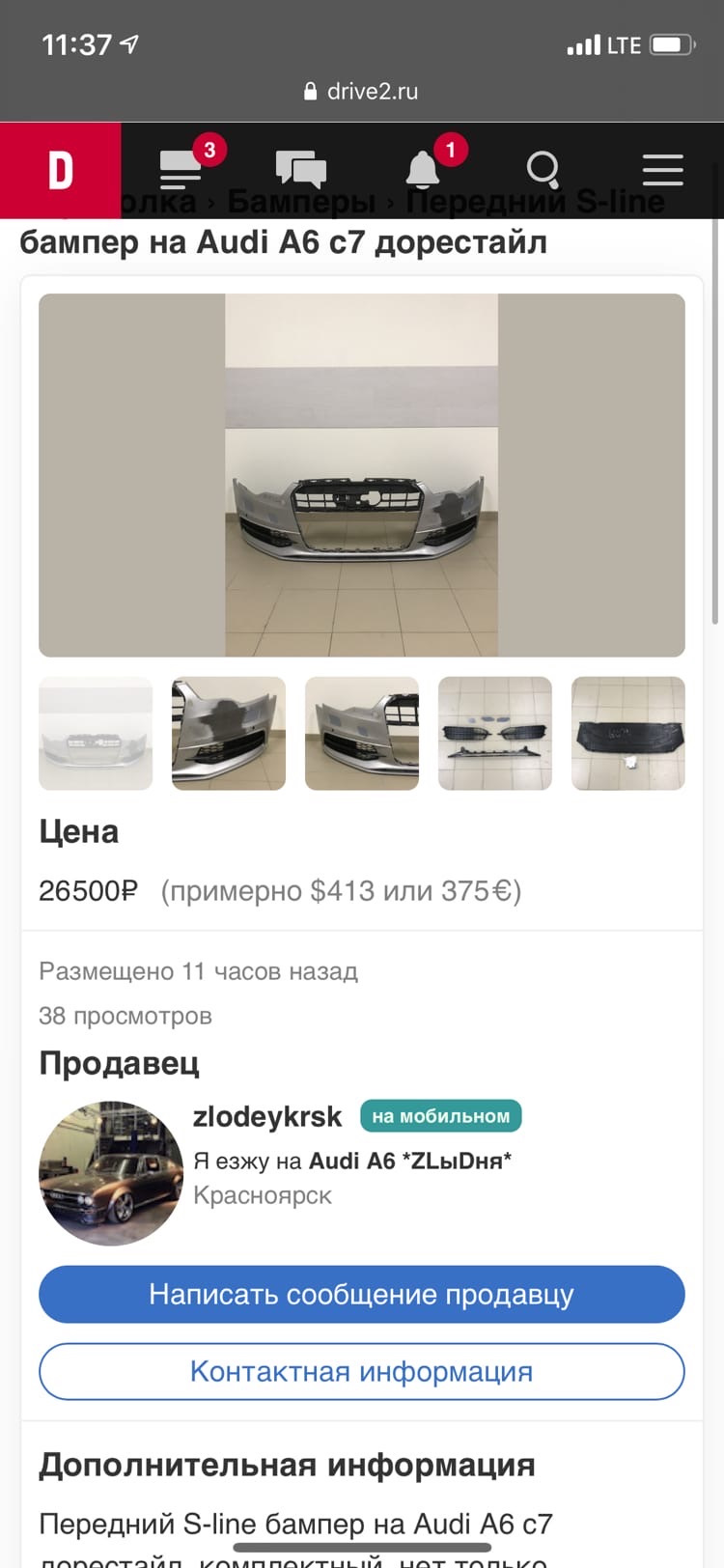The image size is (724, 1568).
Task: Select the grille parts thumbnail
Action: tap(494, 733)
